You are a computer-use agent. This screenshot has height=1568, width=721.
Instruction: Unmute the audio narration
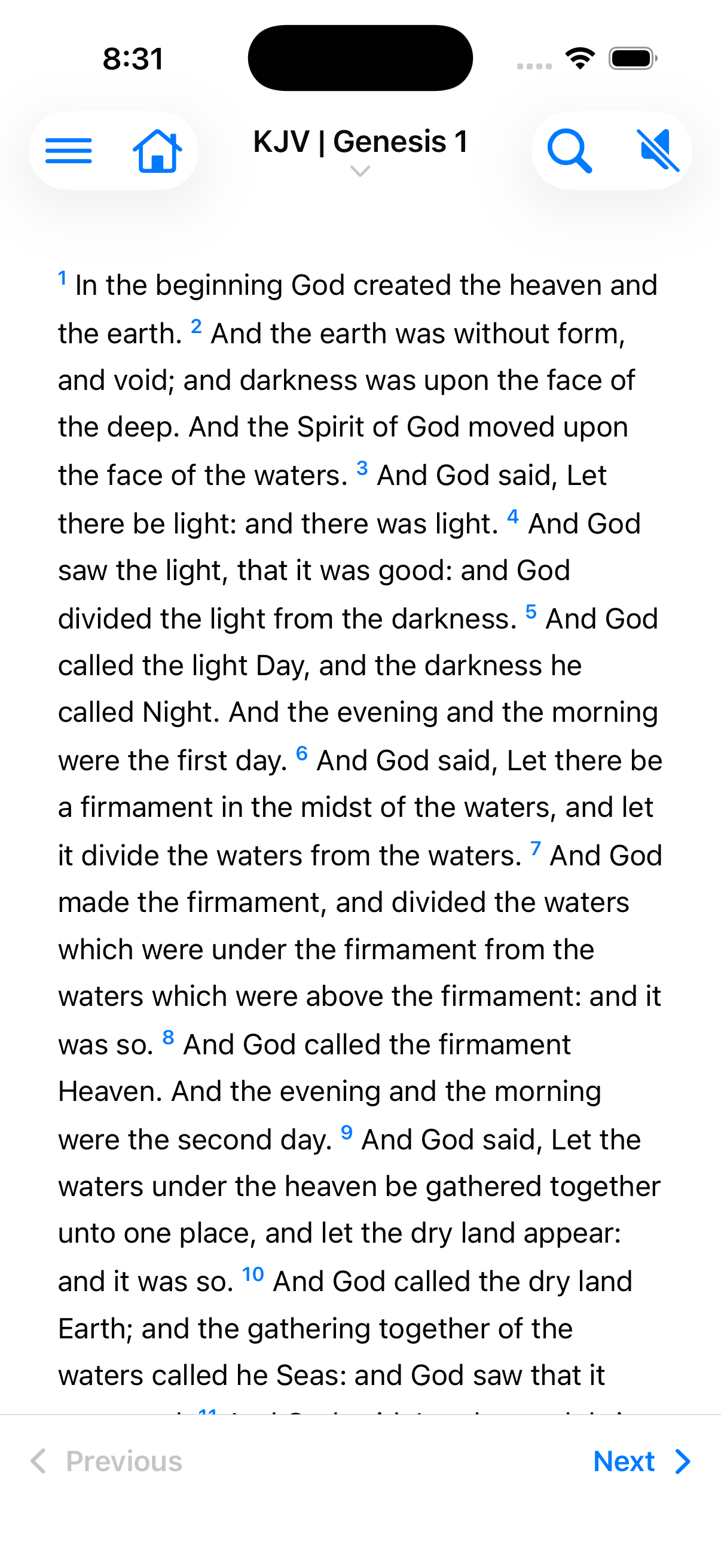pyautogui.click(x=659, y=151)
